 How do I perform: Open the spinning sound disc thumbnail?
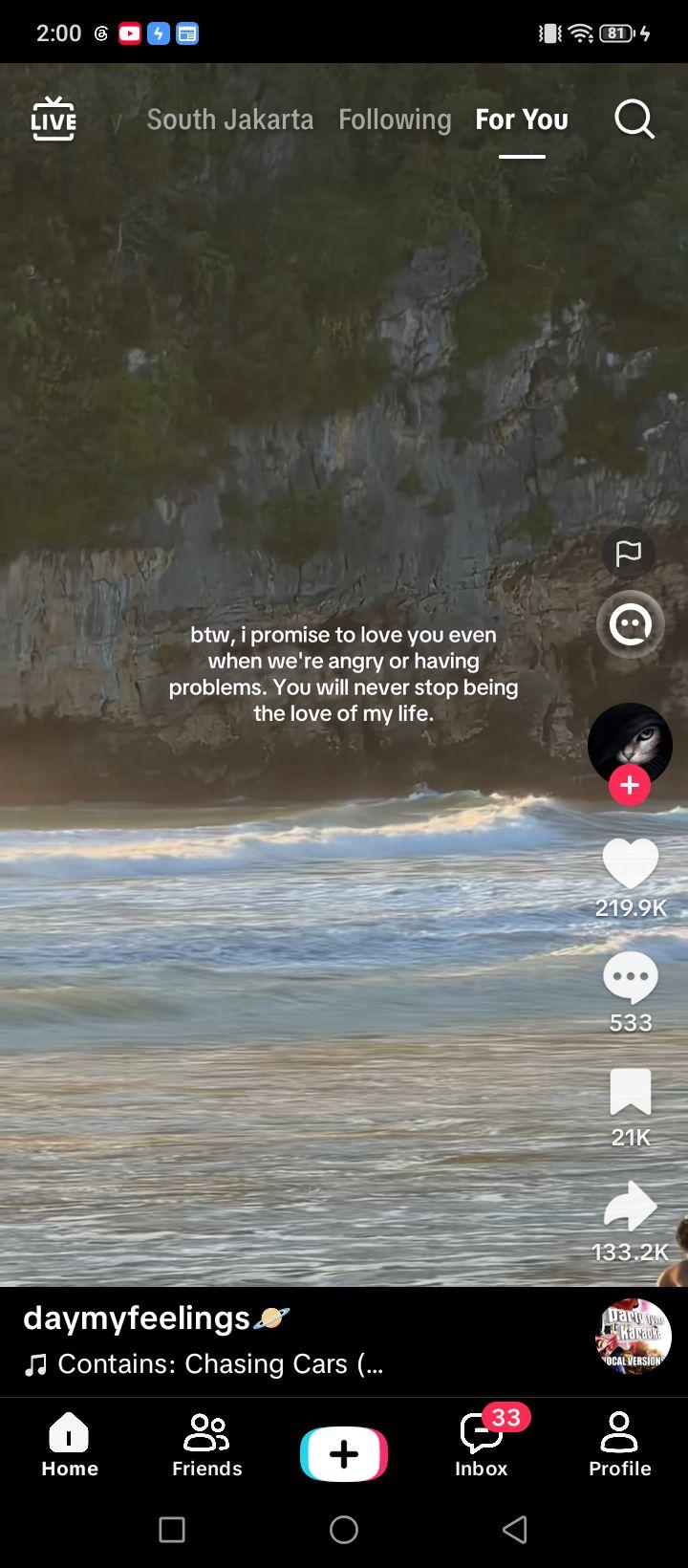tap(634, 1336)
